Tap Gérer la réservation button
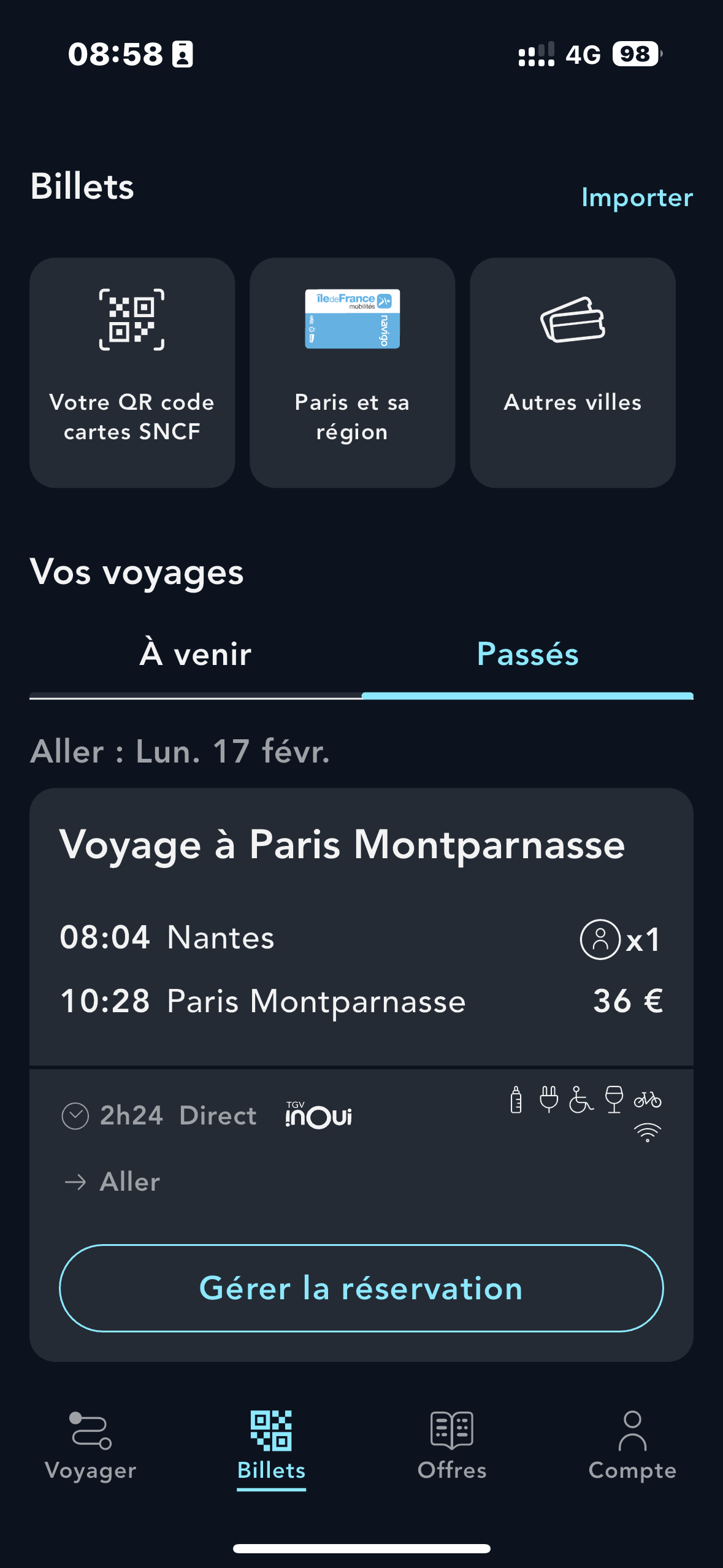This screenshot has height=1568, width=723. click(x=361, y=1288)
